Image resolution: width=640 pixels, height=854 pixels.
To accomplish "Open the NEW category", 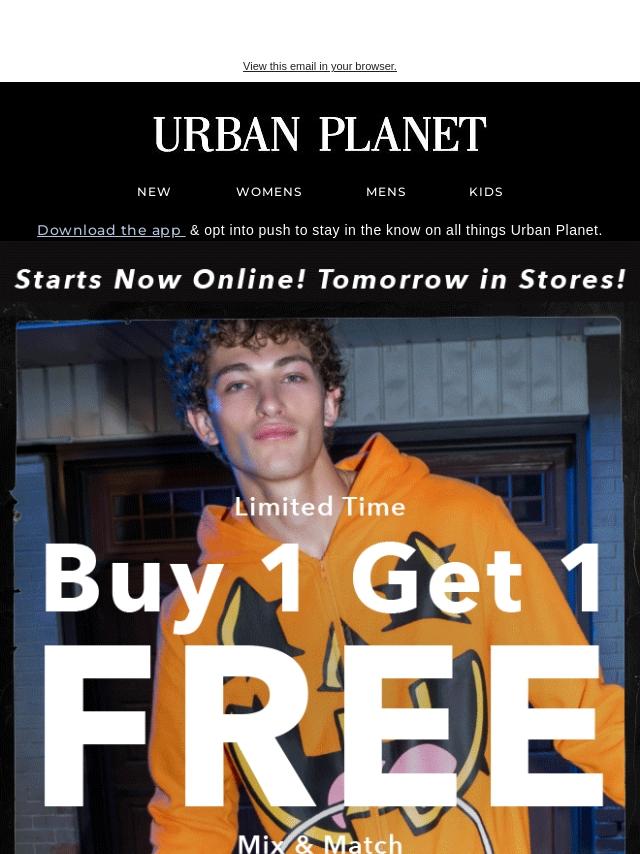I will pyautogui.click(x=154, y=192).
